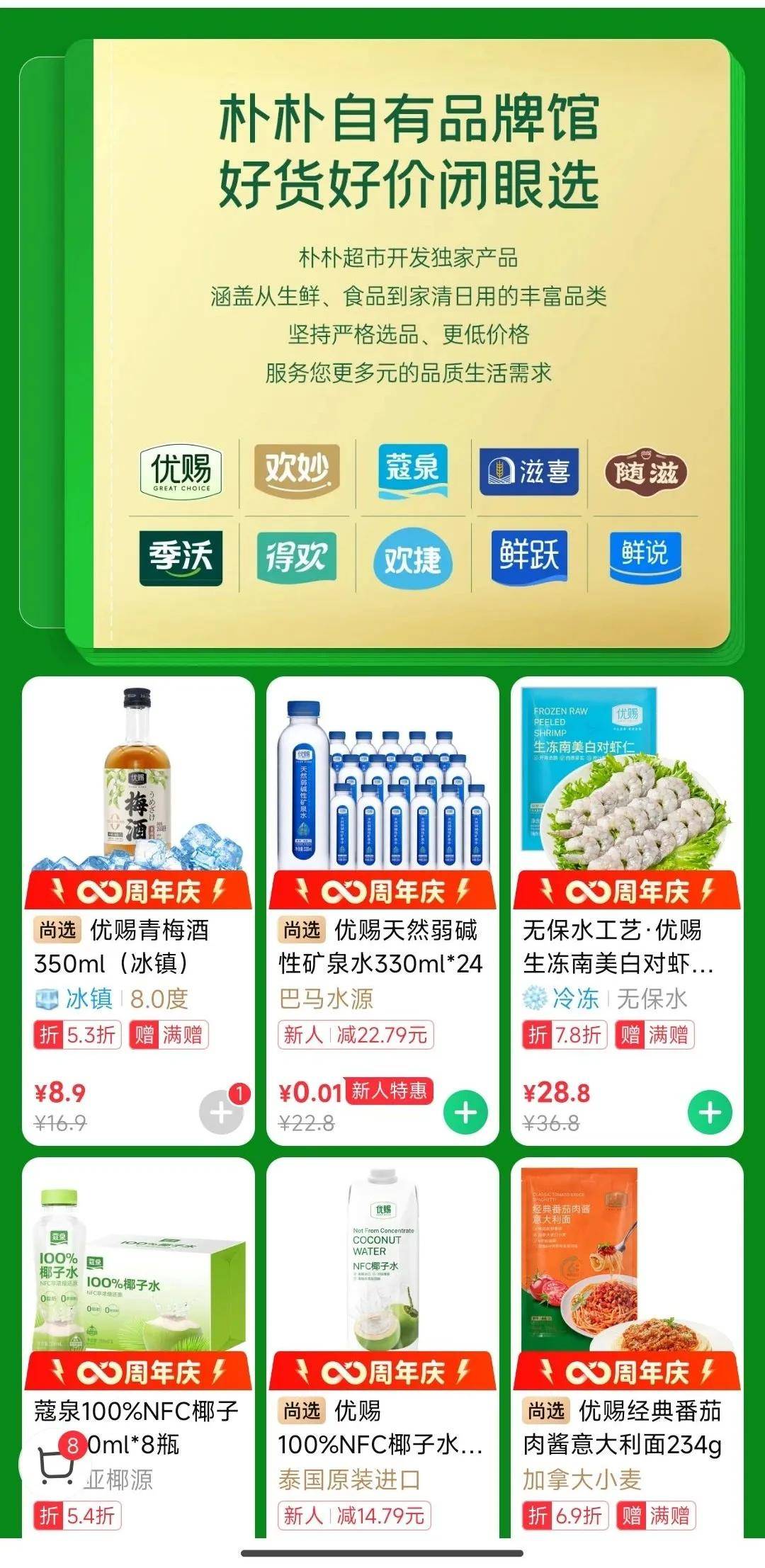Open the 欢捷 brand
This screenshot has width=765, height=1568.
coord(413,559)
